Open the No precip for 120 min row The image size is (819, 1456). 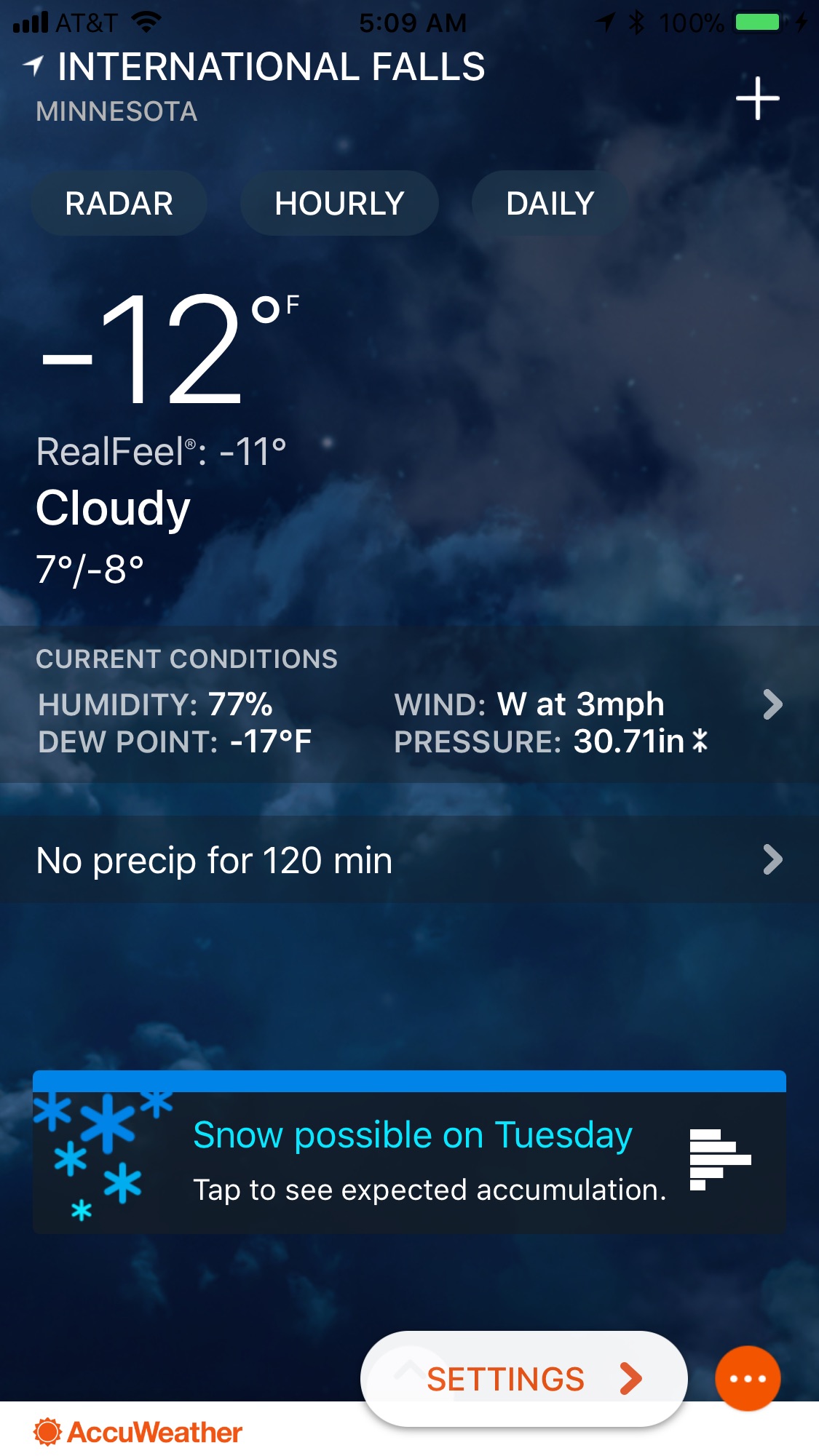[409, 860]
